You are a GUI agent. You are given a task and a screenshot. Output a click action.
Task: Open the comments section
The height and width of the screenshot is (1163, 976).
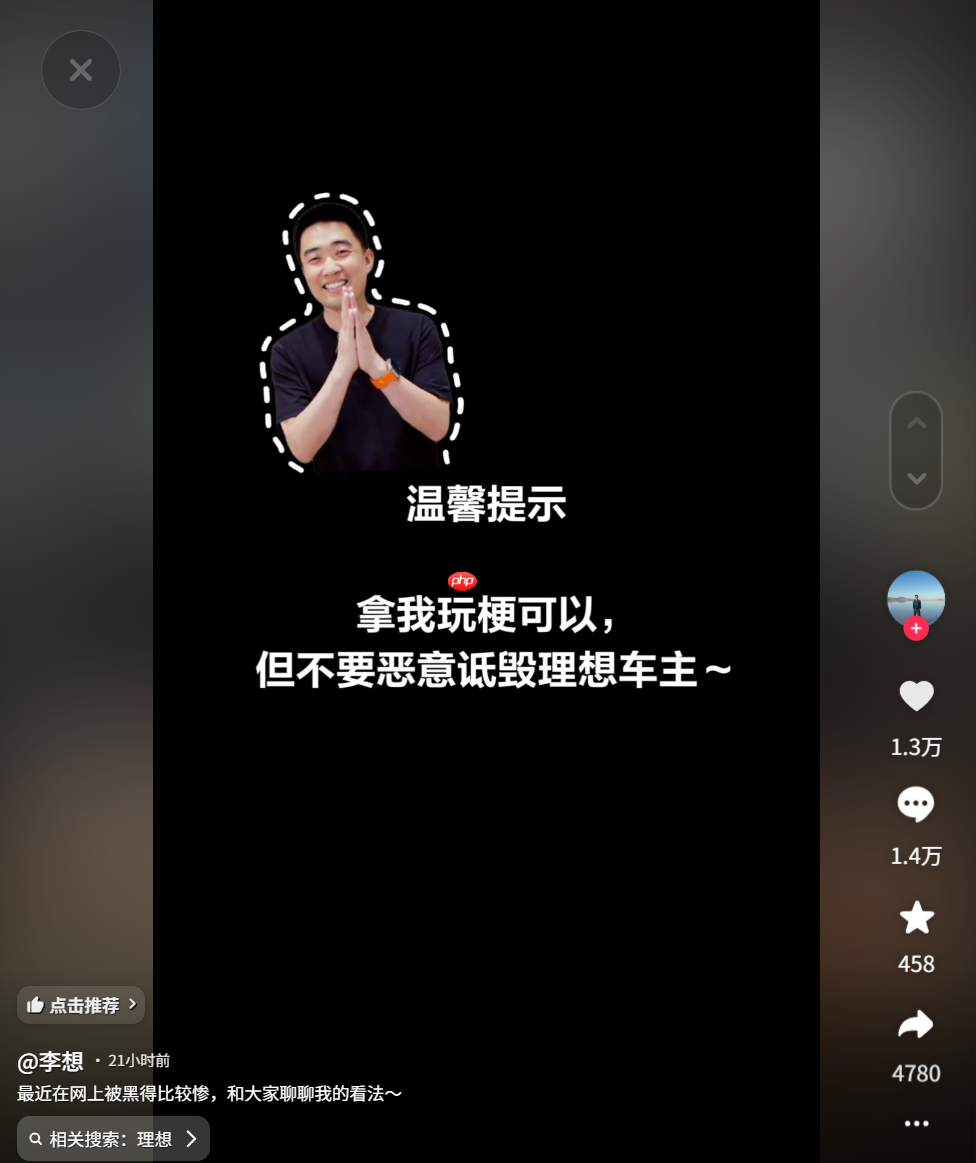pos(916,804)
